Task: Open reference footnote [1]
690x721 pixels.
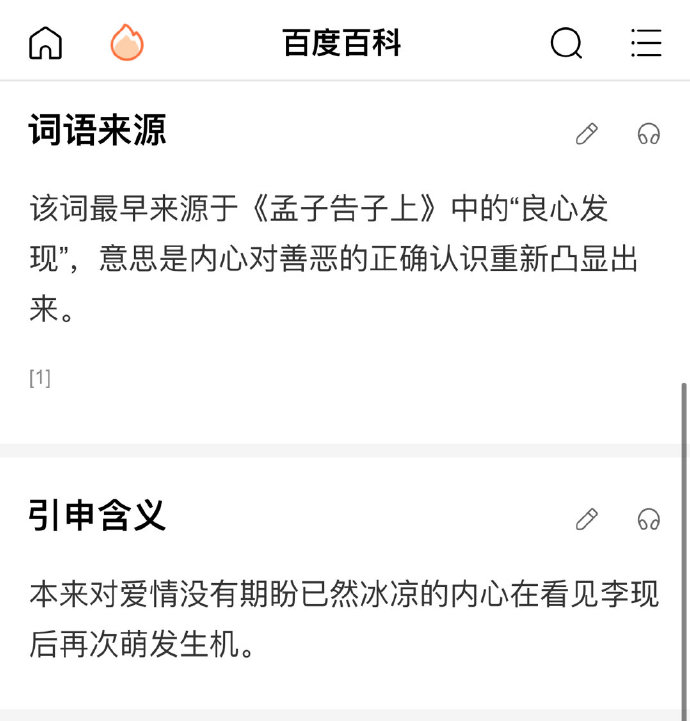Action: 40,378
